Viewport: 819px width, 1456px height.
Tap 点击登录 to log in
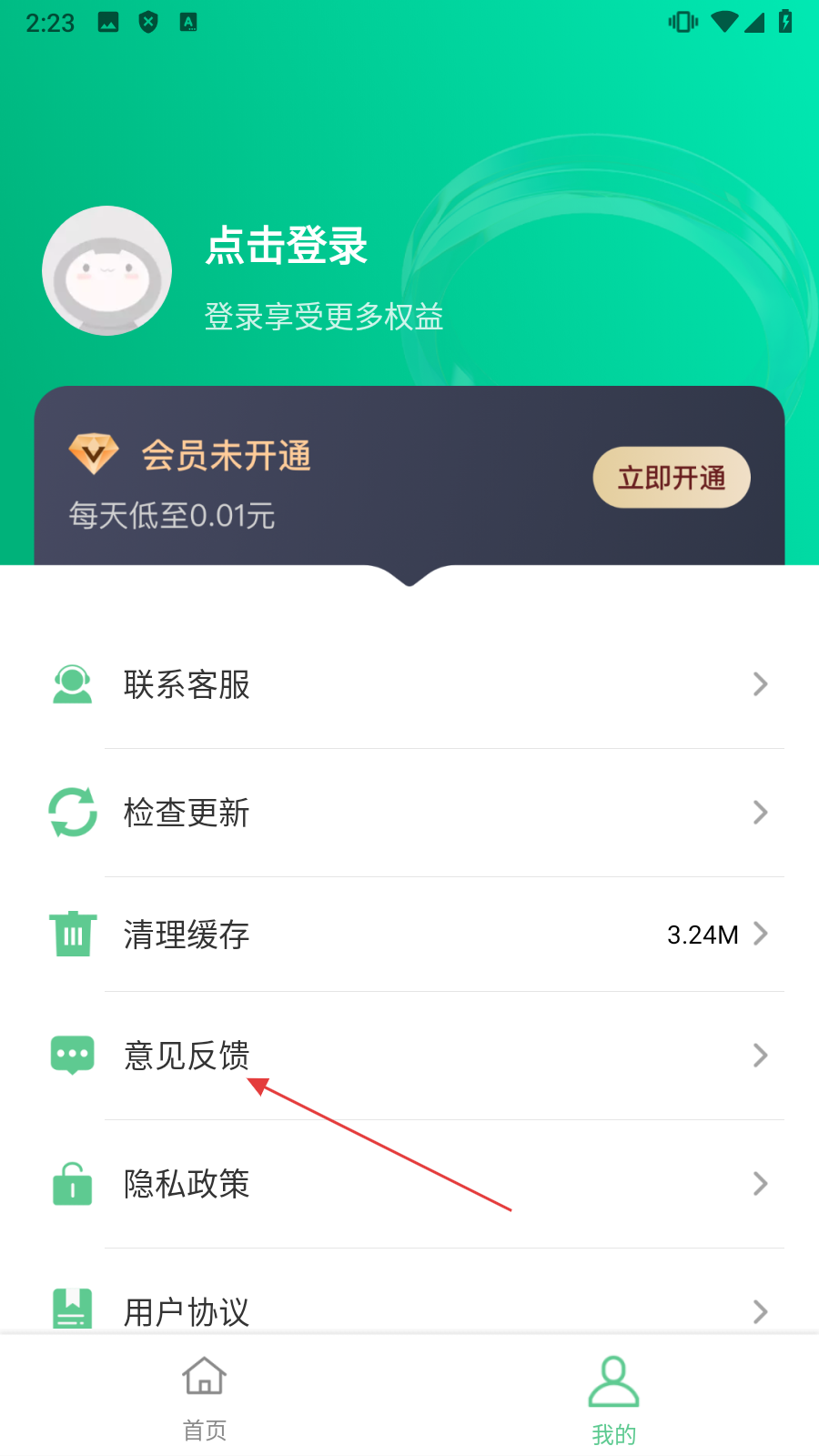(x=286, y=246)
